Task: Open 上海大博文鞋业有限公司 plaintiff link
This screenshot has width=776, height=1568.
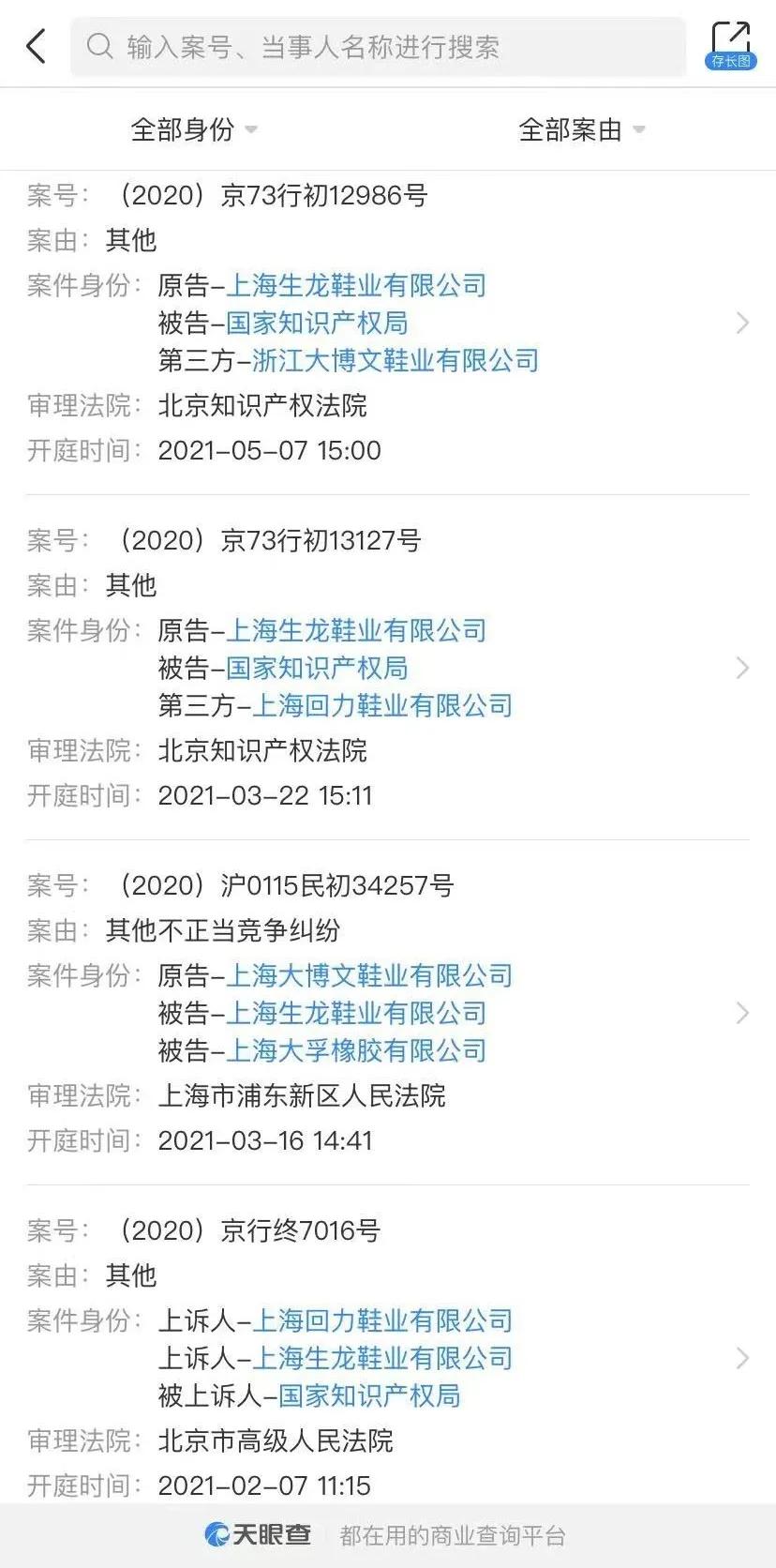Action: coord(370,976)
